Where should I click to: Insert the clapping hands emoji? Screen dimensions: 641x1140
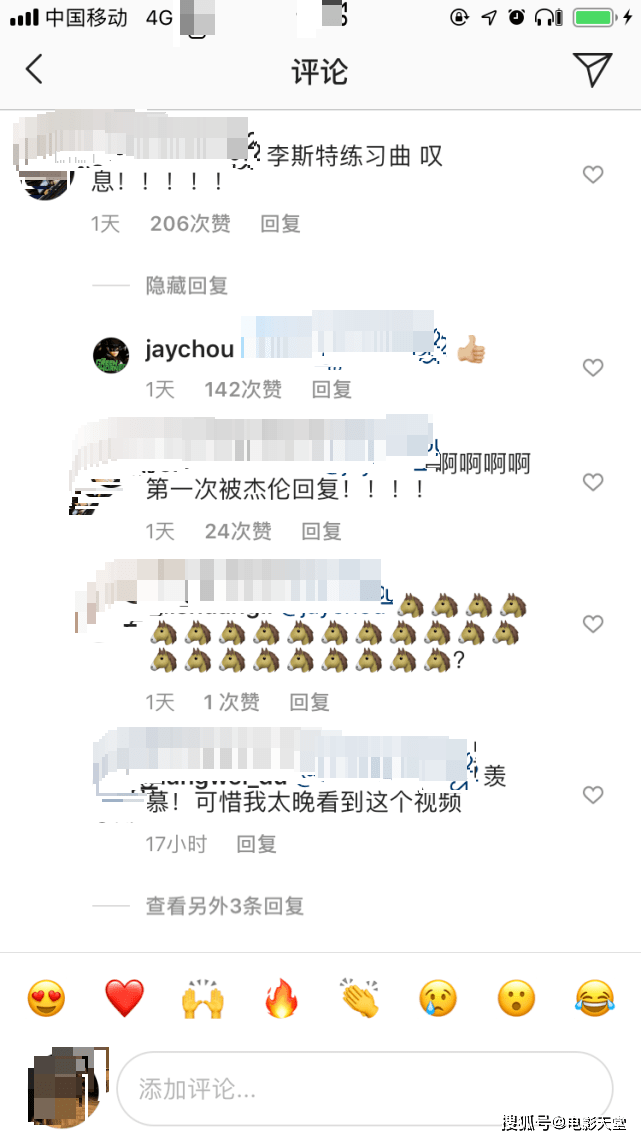(359, 998)
